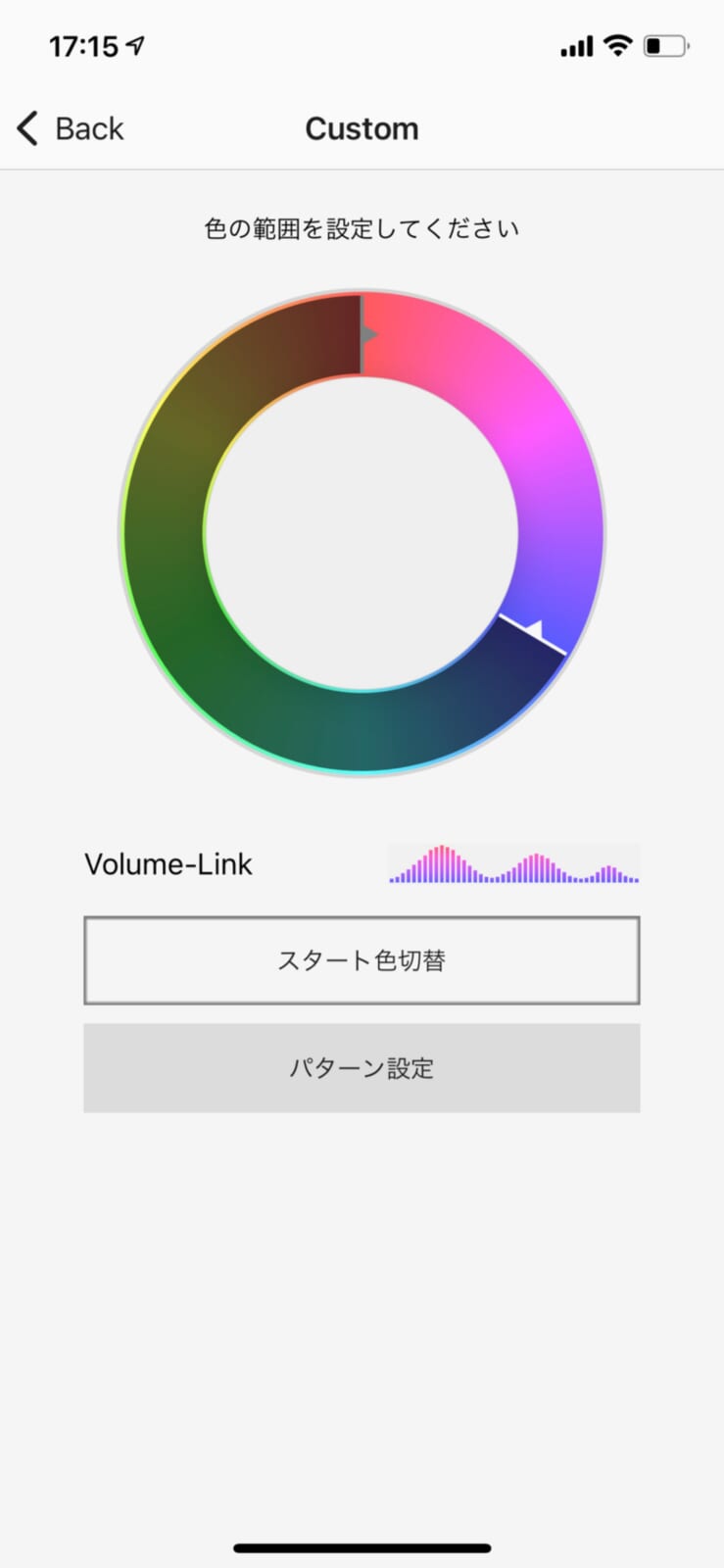The image size is (724, 1568).
Task: Tap the cellular signal bars icon
Action: coord(576,45)
